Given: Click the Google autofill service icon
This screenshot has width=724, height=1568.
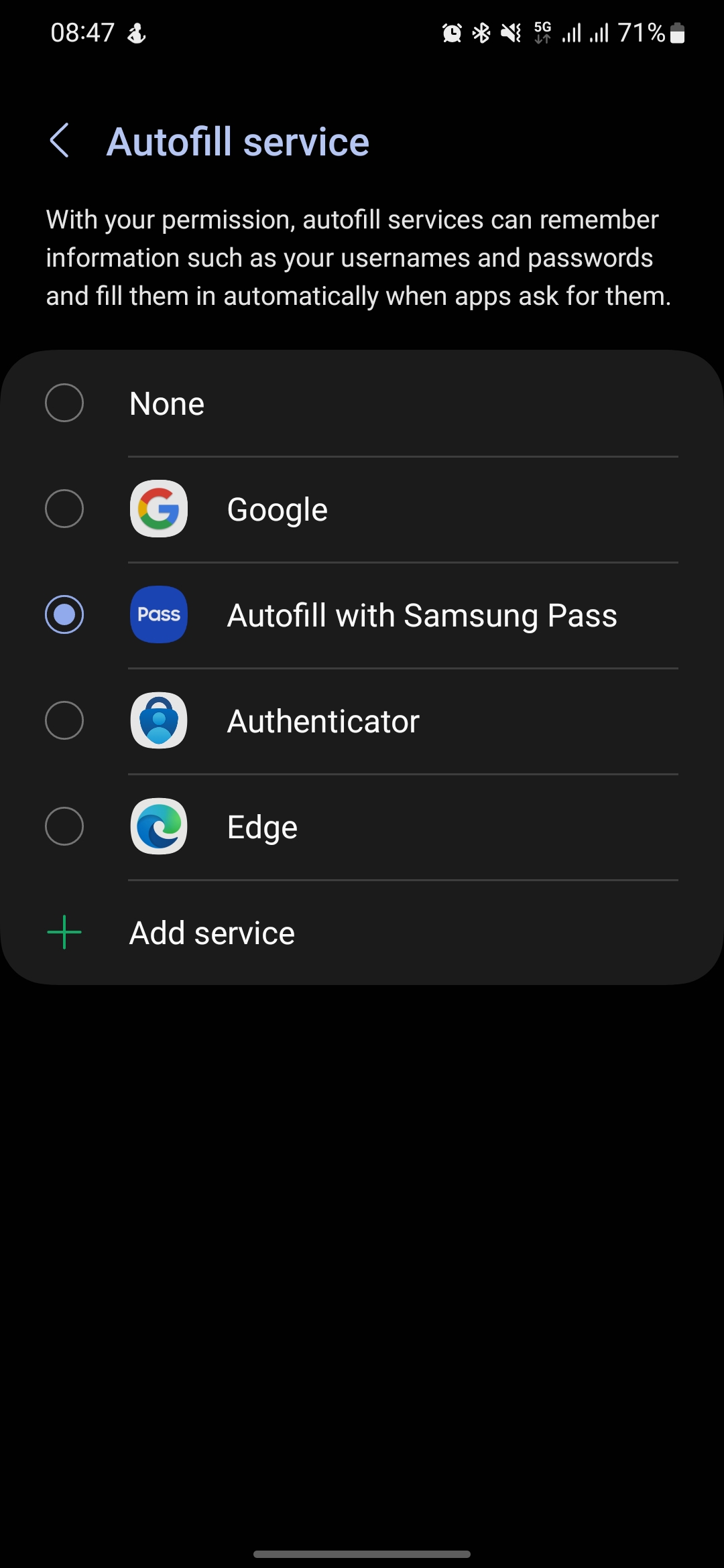Looking at the screenshot, I should click(x=158, y=509).
